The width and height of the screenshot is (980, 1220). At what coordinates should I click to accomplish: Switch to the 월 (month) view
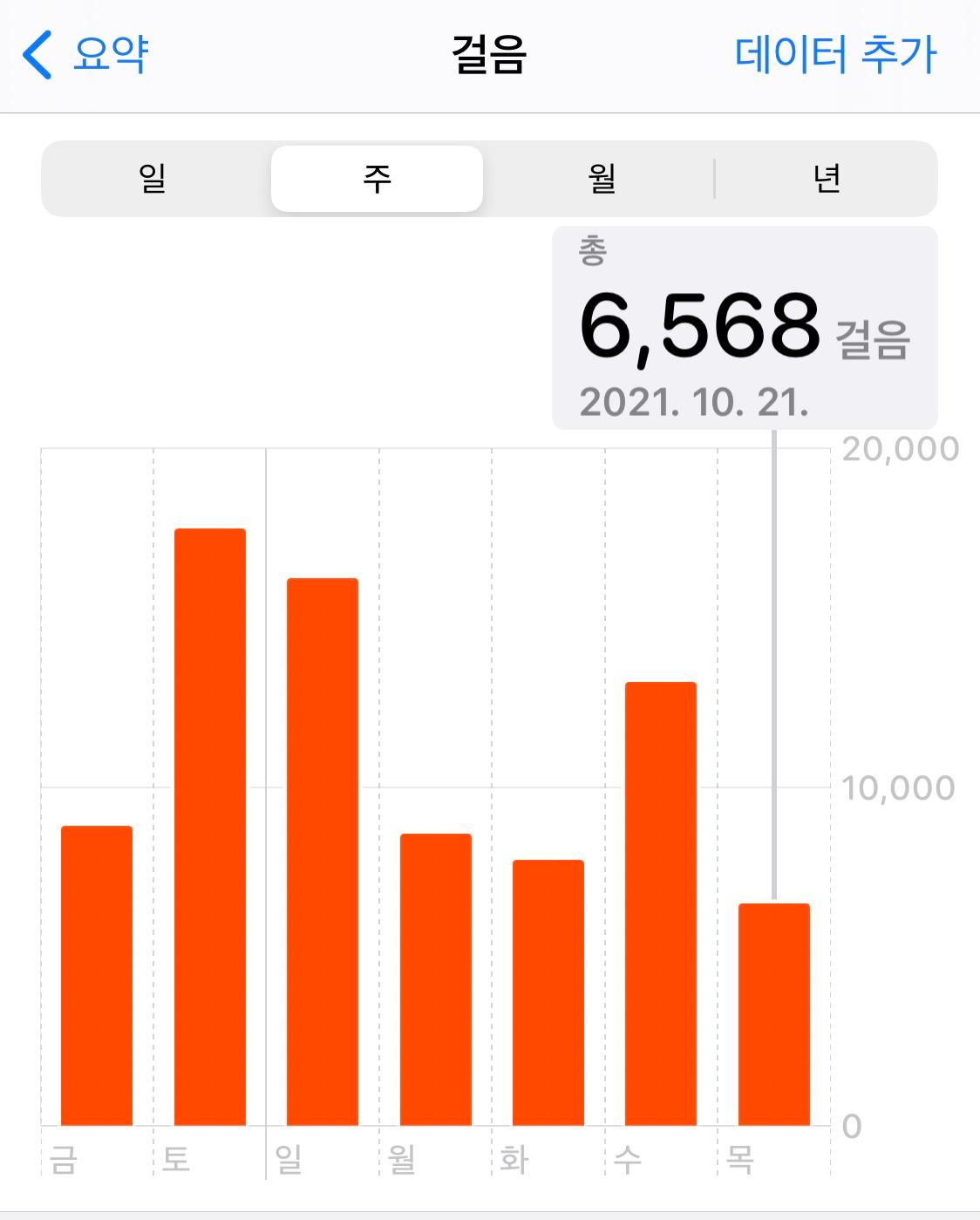pyautogui.click(x=602, y=179)
